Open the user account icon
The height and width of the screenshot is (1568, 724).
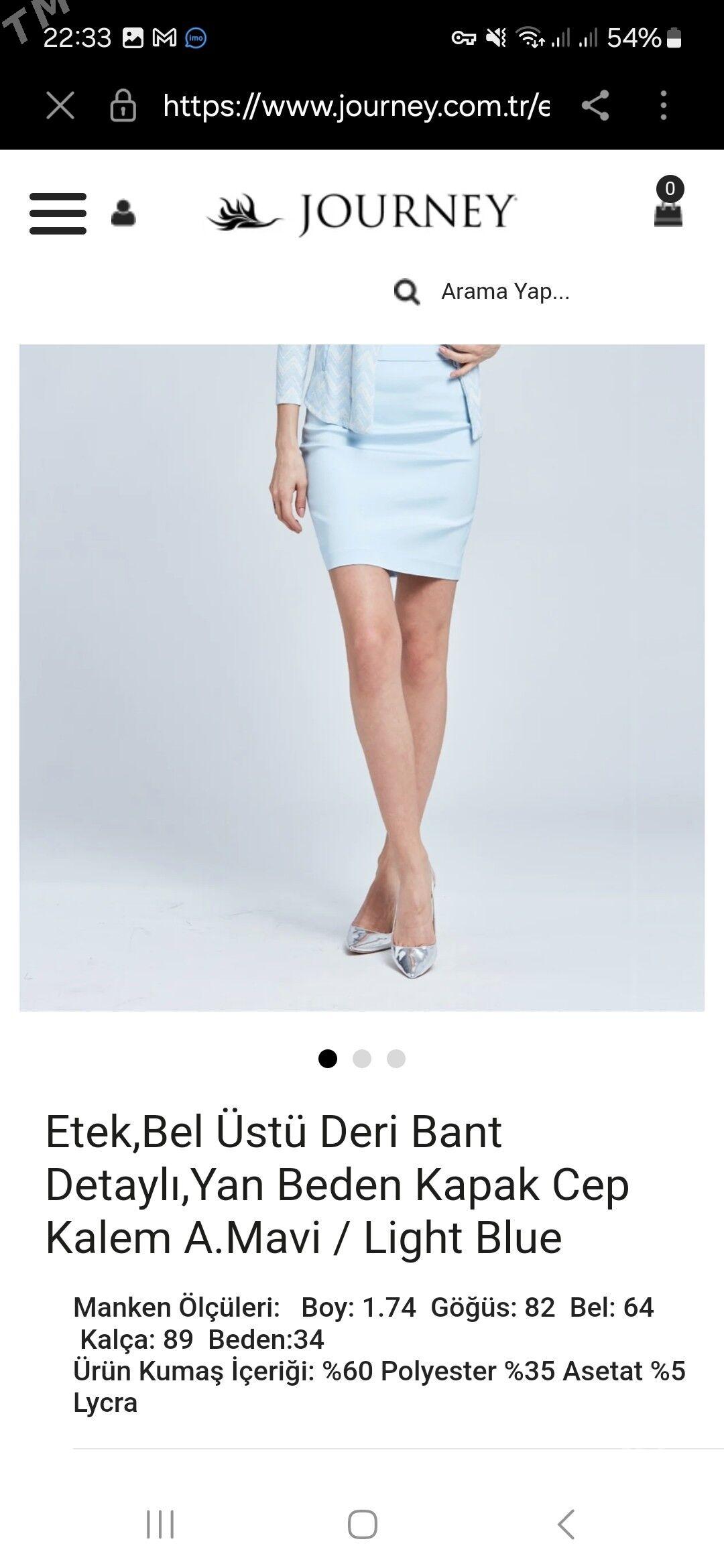[x=123, y=214]
